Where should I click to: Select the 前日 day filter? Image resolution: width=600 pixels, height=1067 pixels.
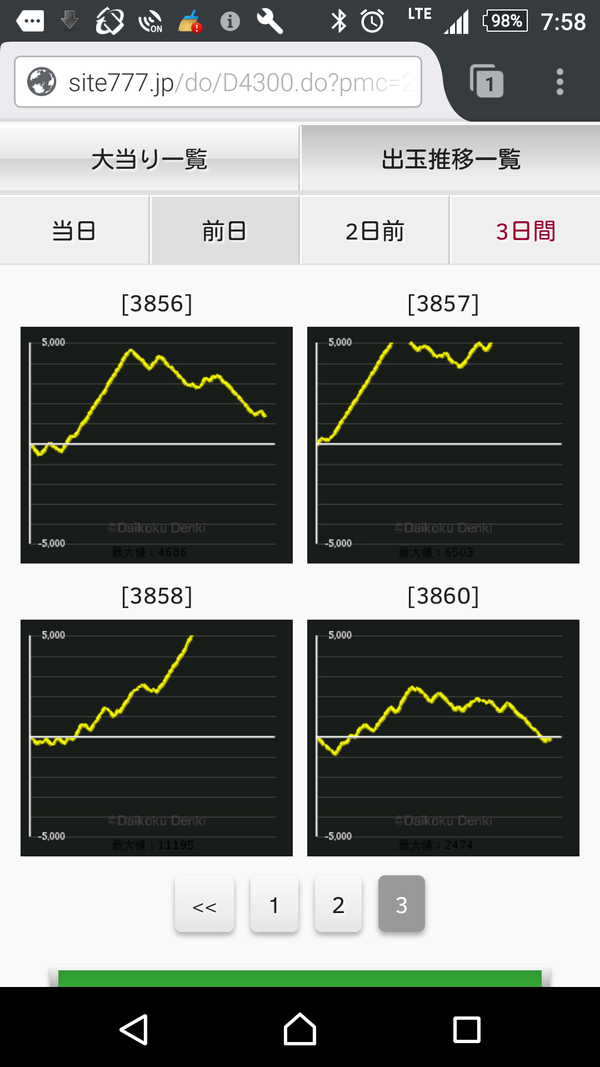pyautogui.click(x=224, y=231)
